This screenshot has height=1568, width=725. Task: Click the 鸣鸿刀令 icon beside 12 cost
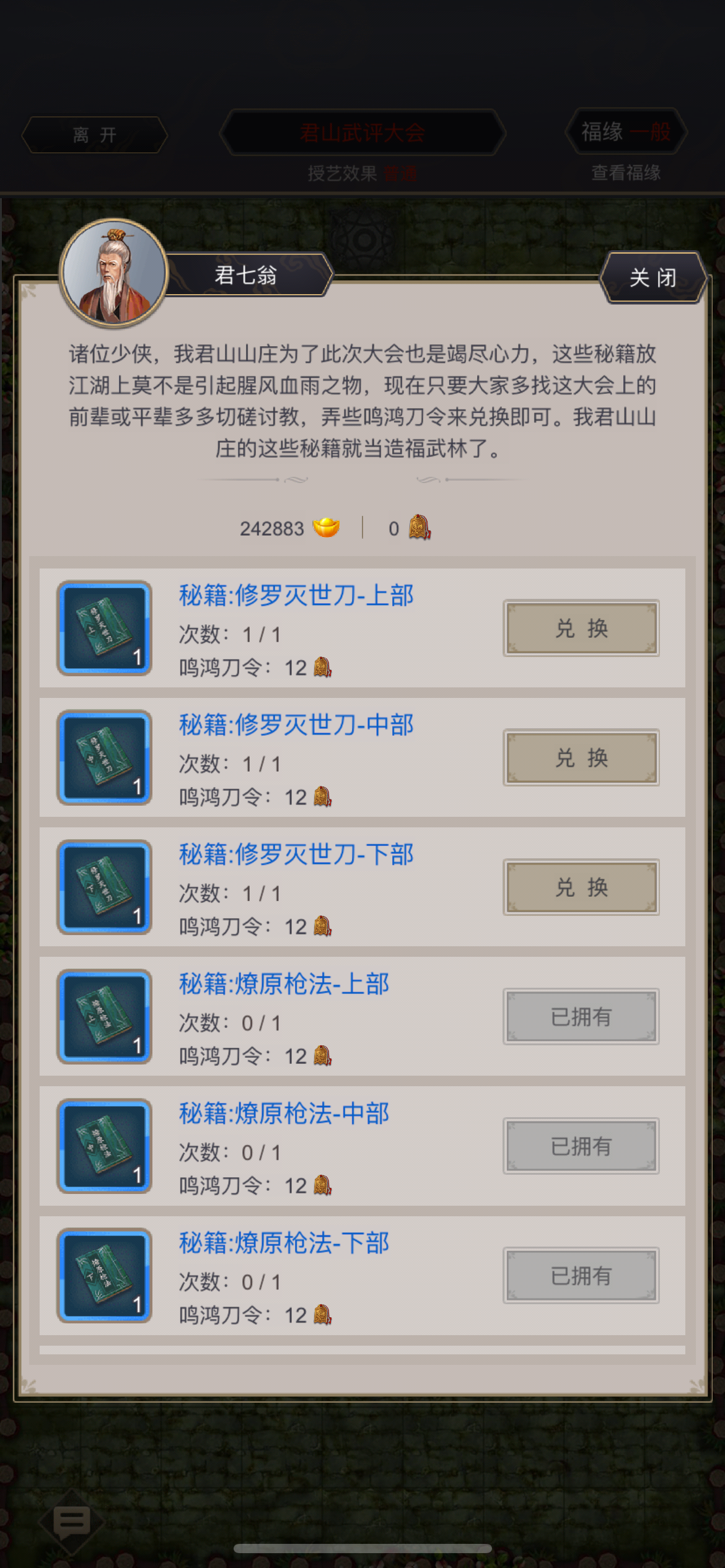point(323,668)
